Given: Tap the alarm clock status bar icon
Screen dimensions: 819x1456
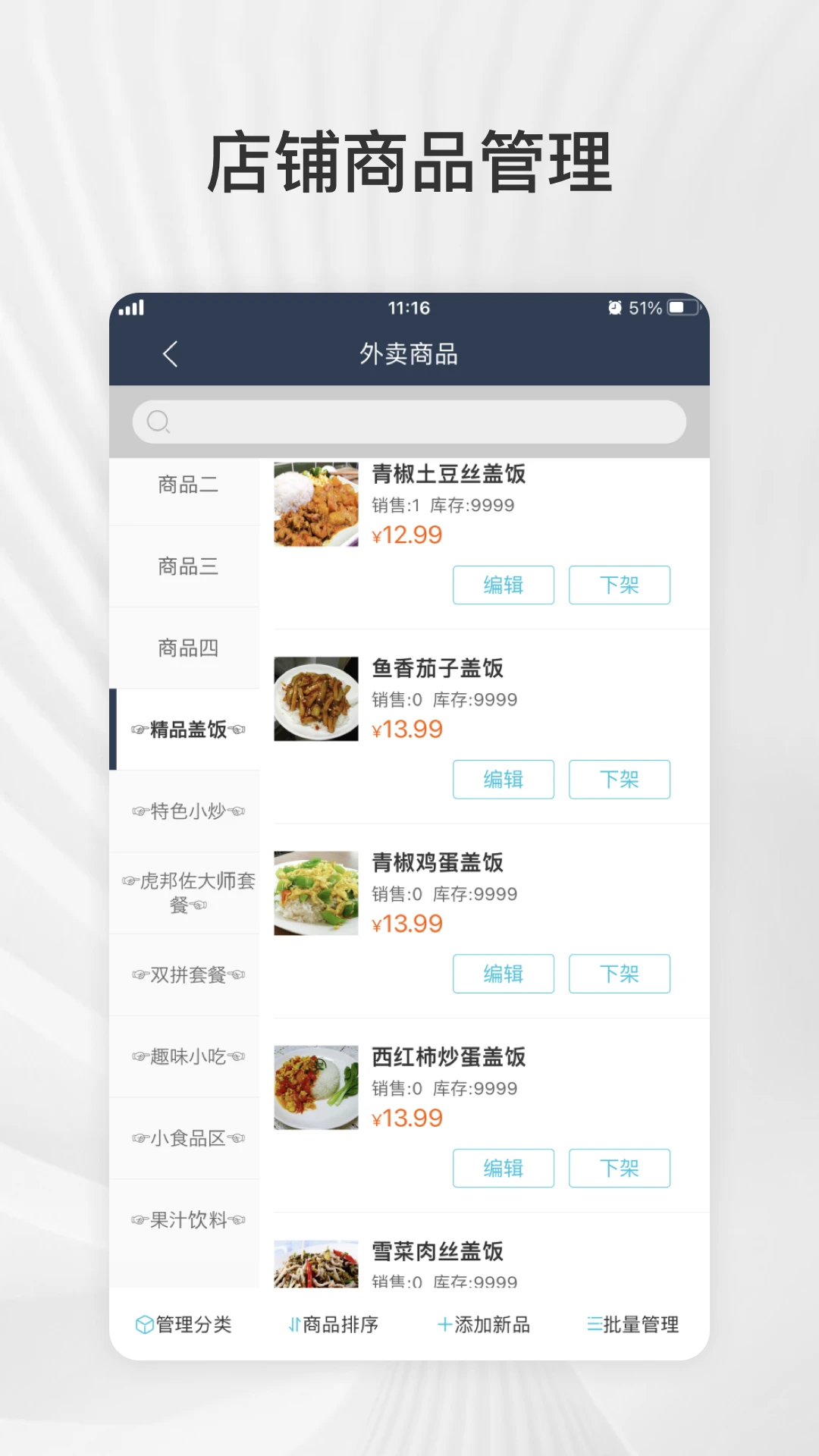Looking at the screenshot, I should (614, 308).
